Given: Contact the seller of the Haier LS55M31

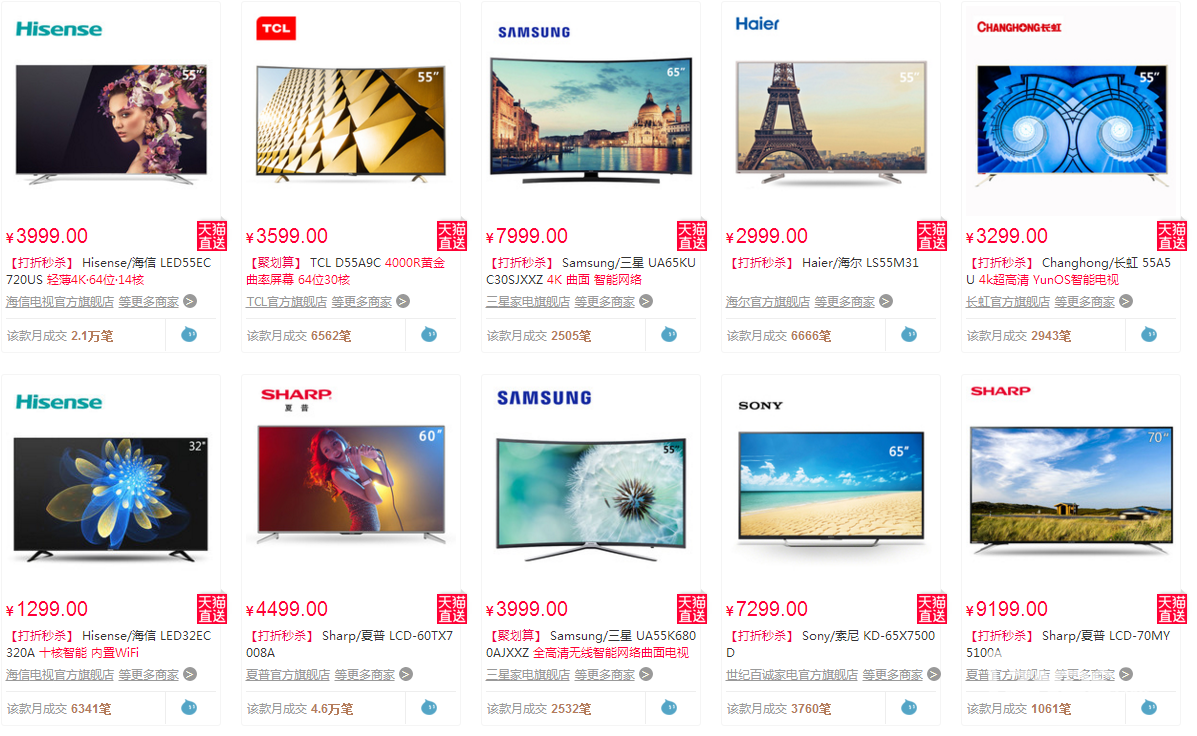Looking at the screenshot, I should [x=909, y=335].
